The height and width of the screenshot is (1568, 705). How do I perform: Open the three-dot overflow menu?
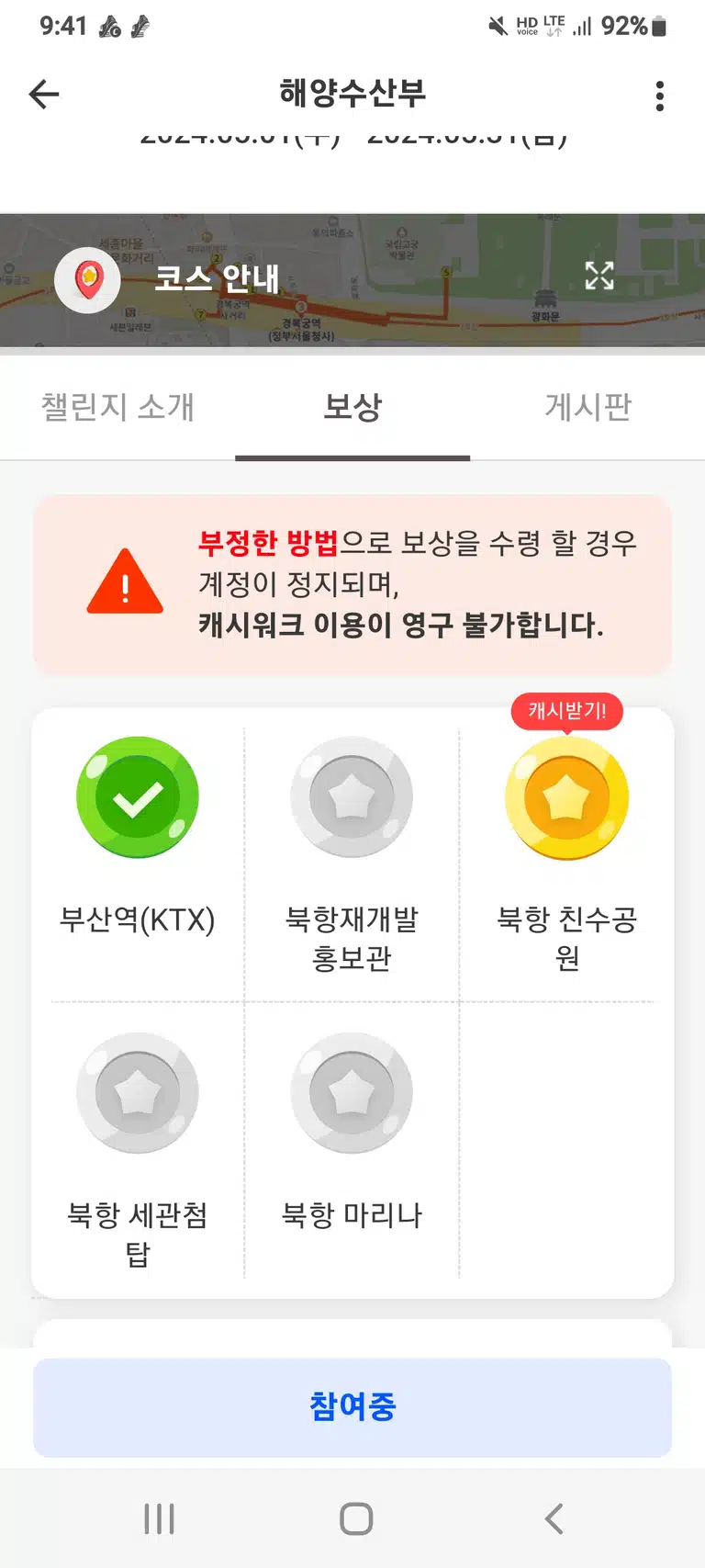(659, 96)
